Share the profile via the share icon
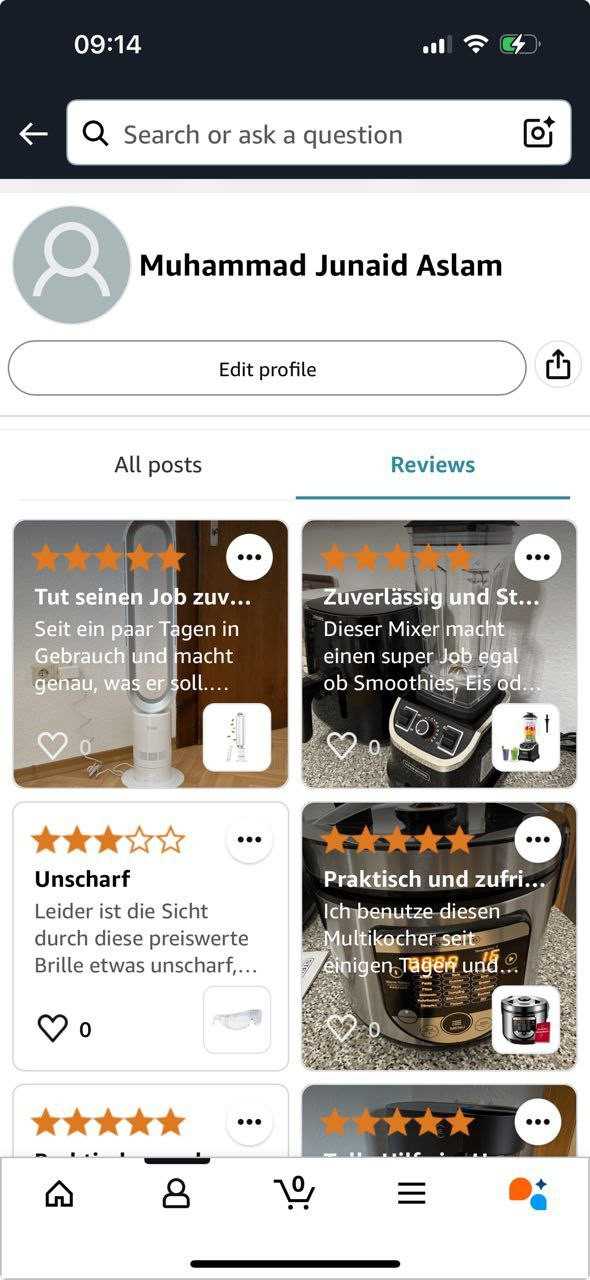590x1280 pixels. coord(558,365)
